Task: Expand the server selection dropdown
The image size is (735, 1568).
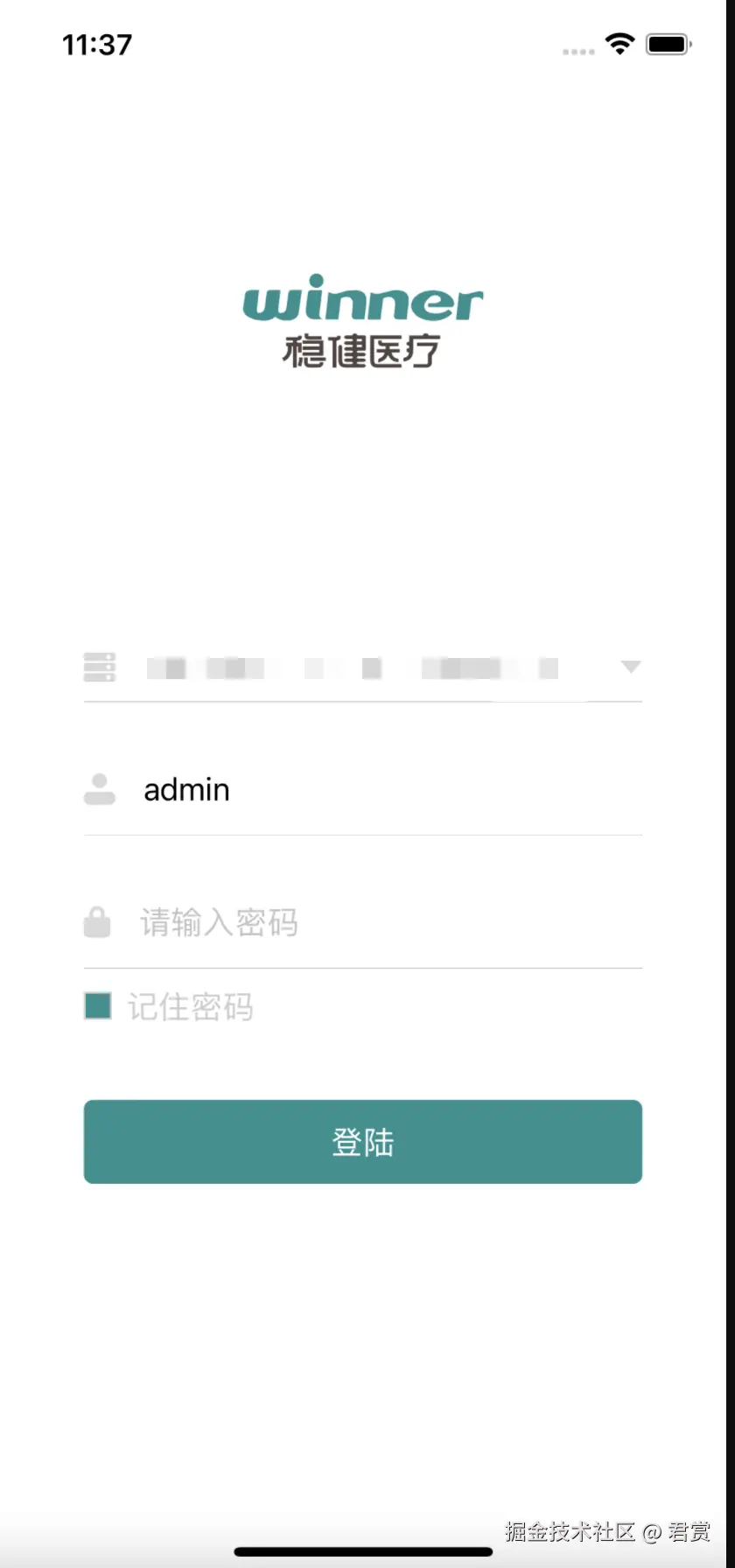Action: 630,668
